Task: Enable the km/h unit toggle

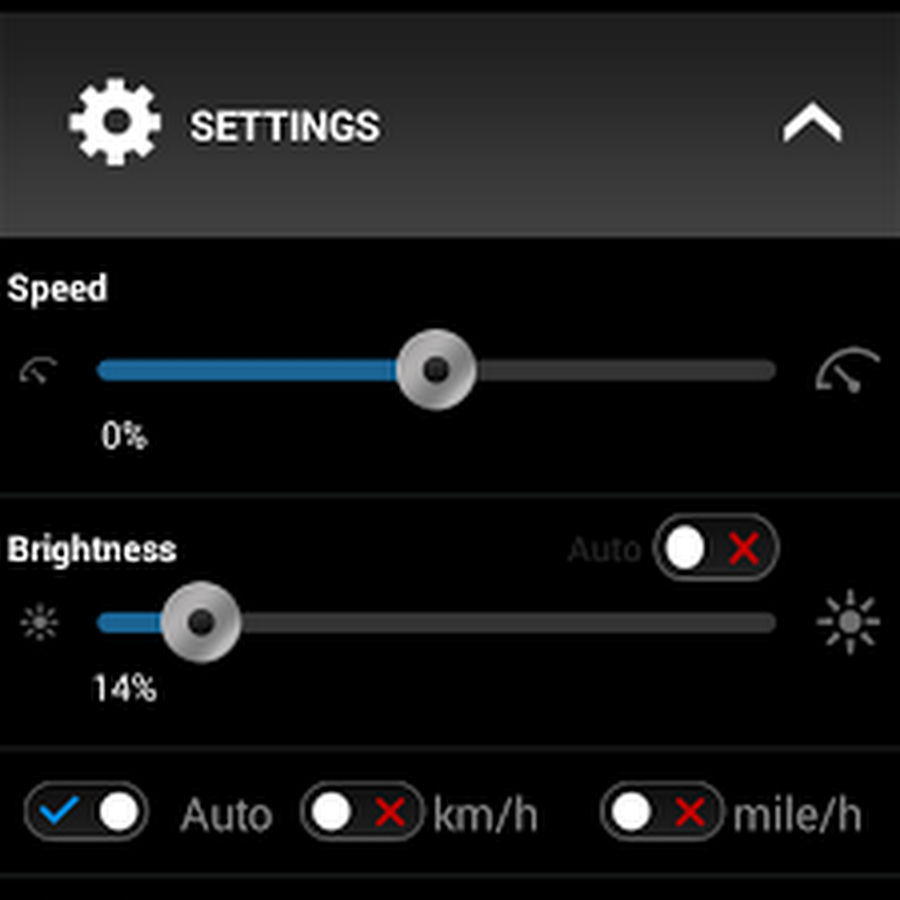Action: pyautogui.click(x=361, y=812)
